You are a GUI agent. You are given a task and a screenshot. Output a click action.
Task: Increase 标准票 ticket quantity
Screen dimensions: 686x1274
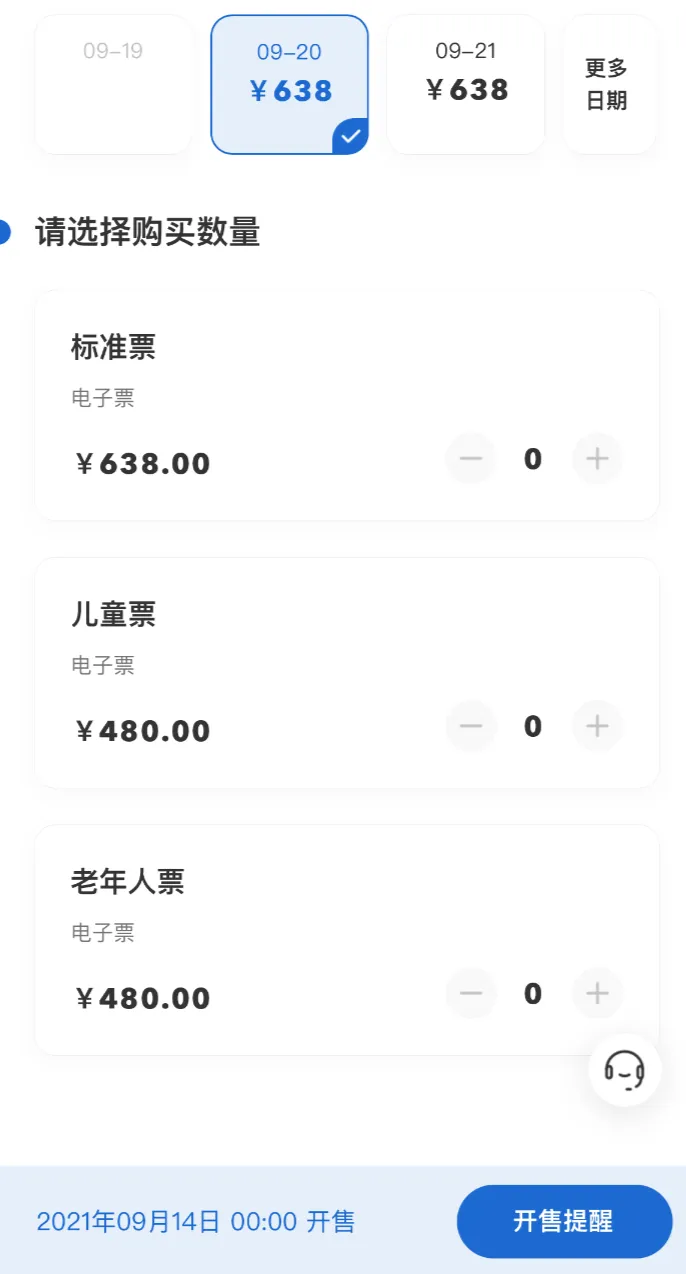click(597, 459)
